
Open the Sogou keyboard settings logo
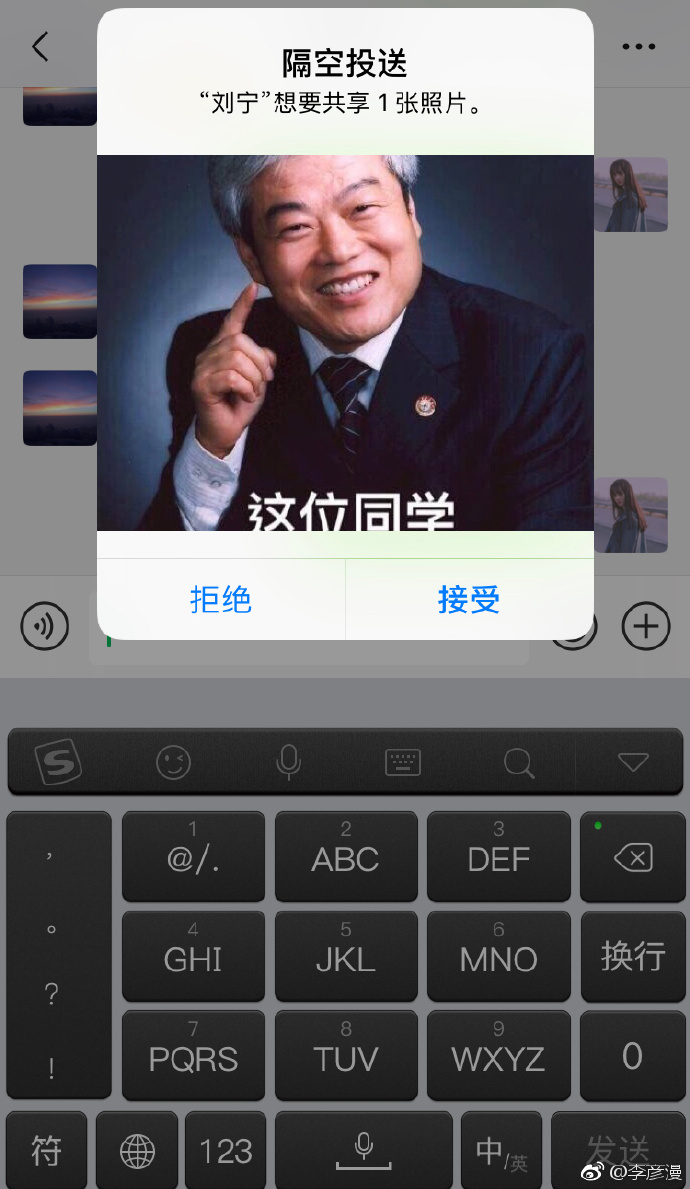[59, 763]
